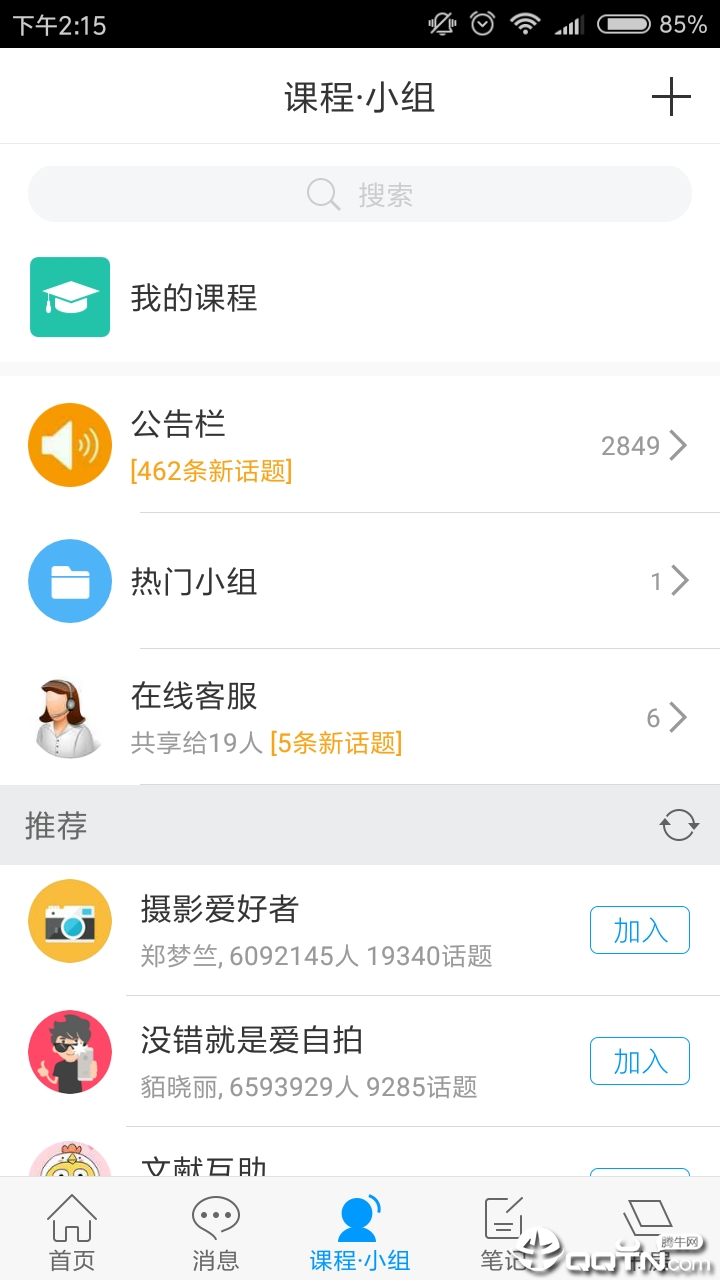Switch to the 消息 tab
The height and width of the screenshot is (1280, 720).
click(216, 1232)
